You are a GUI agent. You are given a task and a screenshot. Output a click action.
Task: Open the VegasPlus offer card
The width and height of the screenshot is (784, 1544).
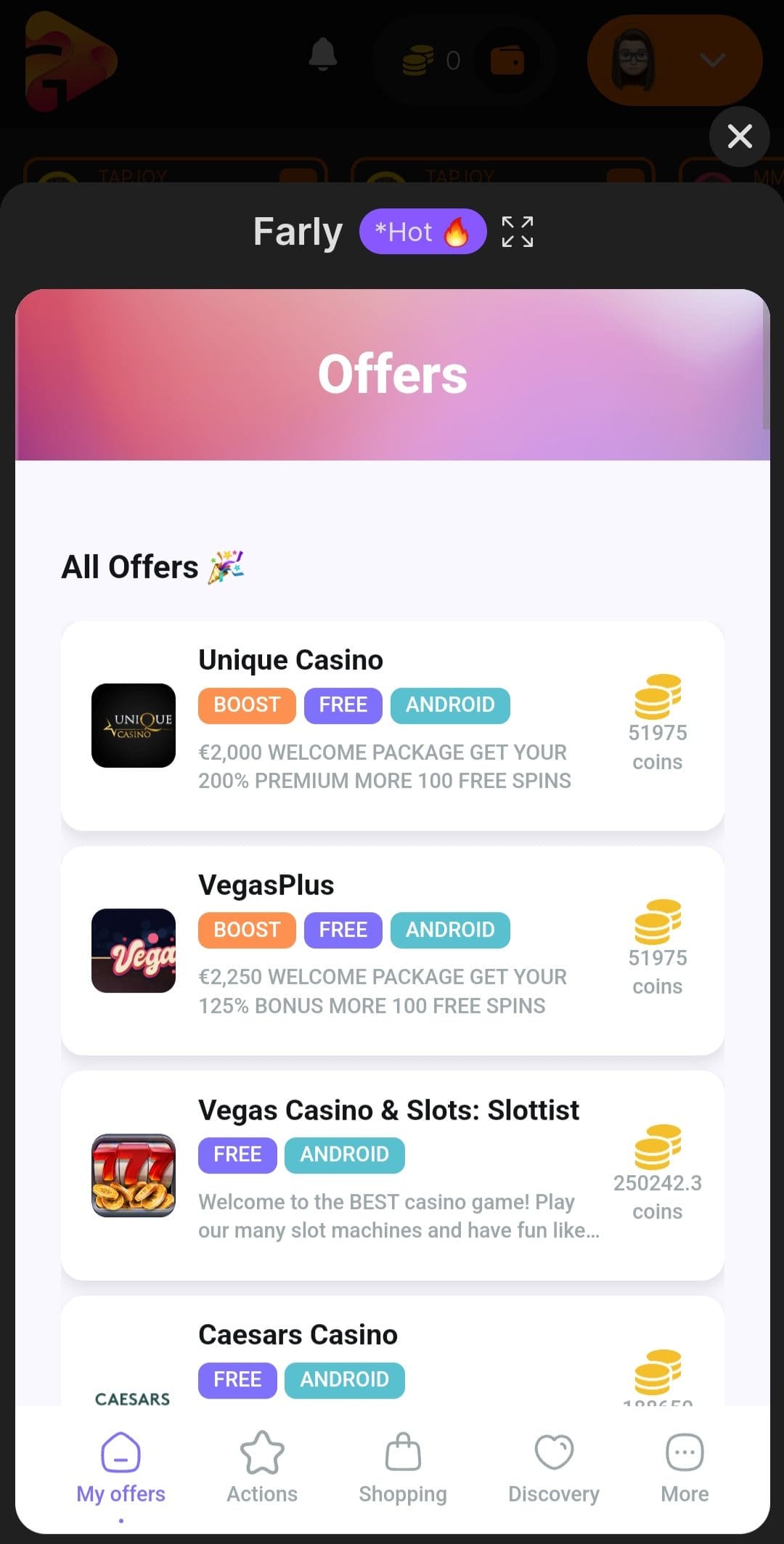pos(392,950)
